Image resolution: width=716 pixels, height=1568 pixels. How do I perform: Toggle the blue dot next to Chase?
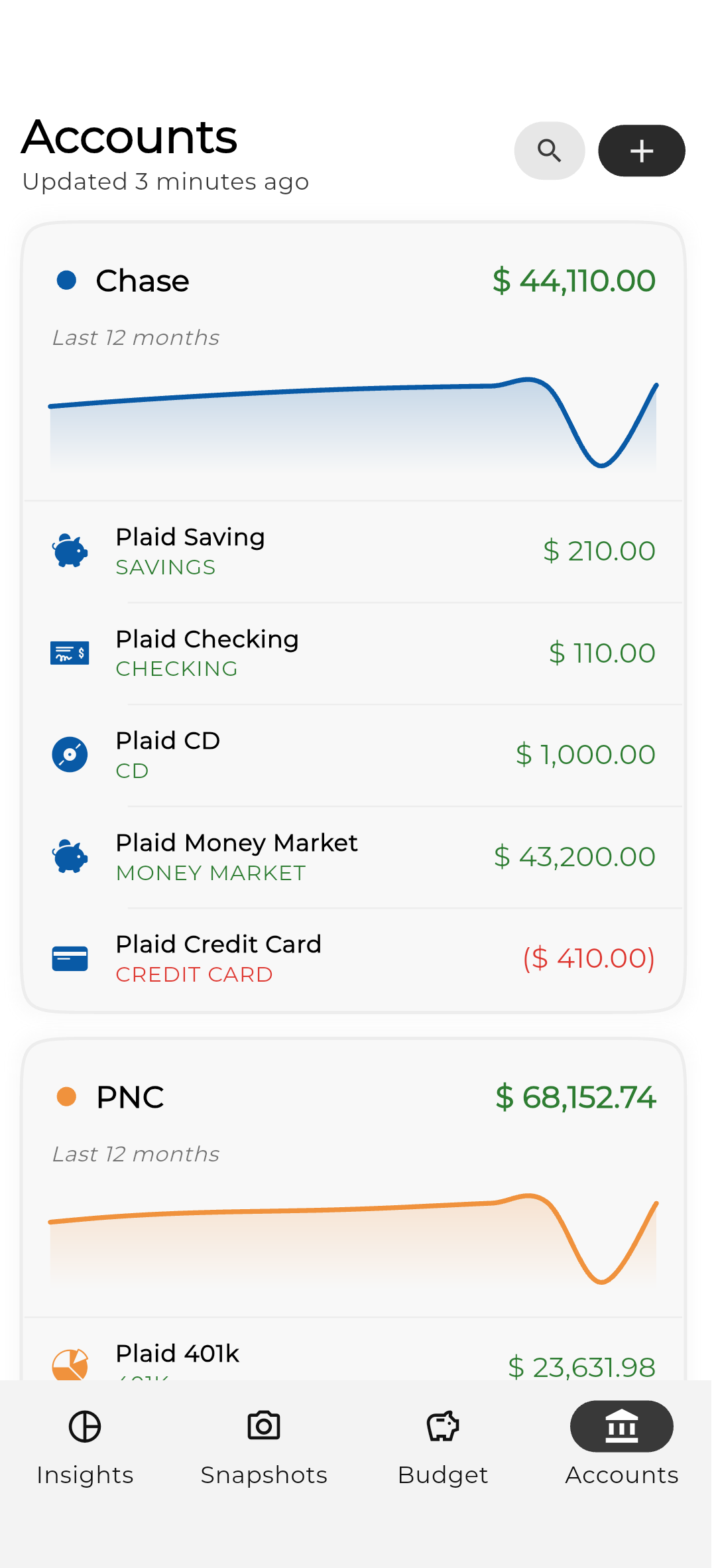pyautogui.click(x=66, y=281)
